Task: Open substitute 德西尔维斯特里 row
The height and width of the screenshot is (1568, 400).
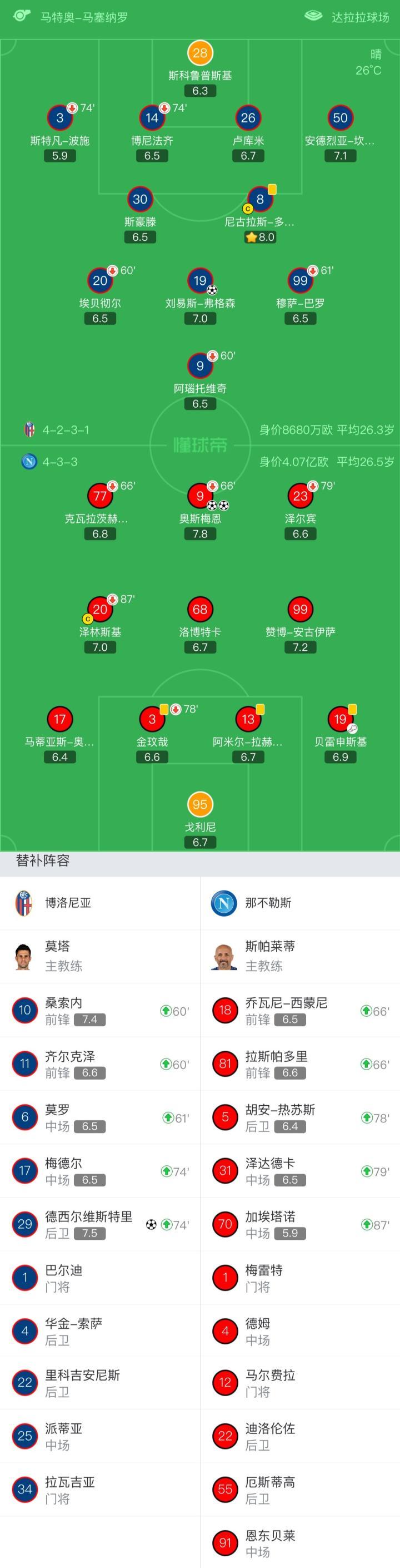Action: tap(99, 1224)
